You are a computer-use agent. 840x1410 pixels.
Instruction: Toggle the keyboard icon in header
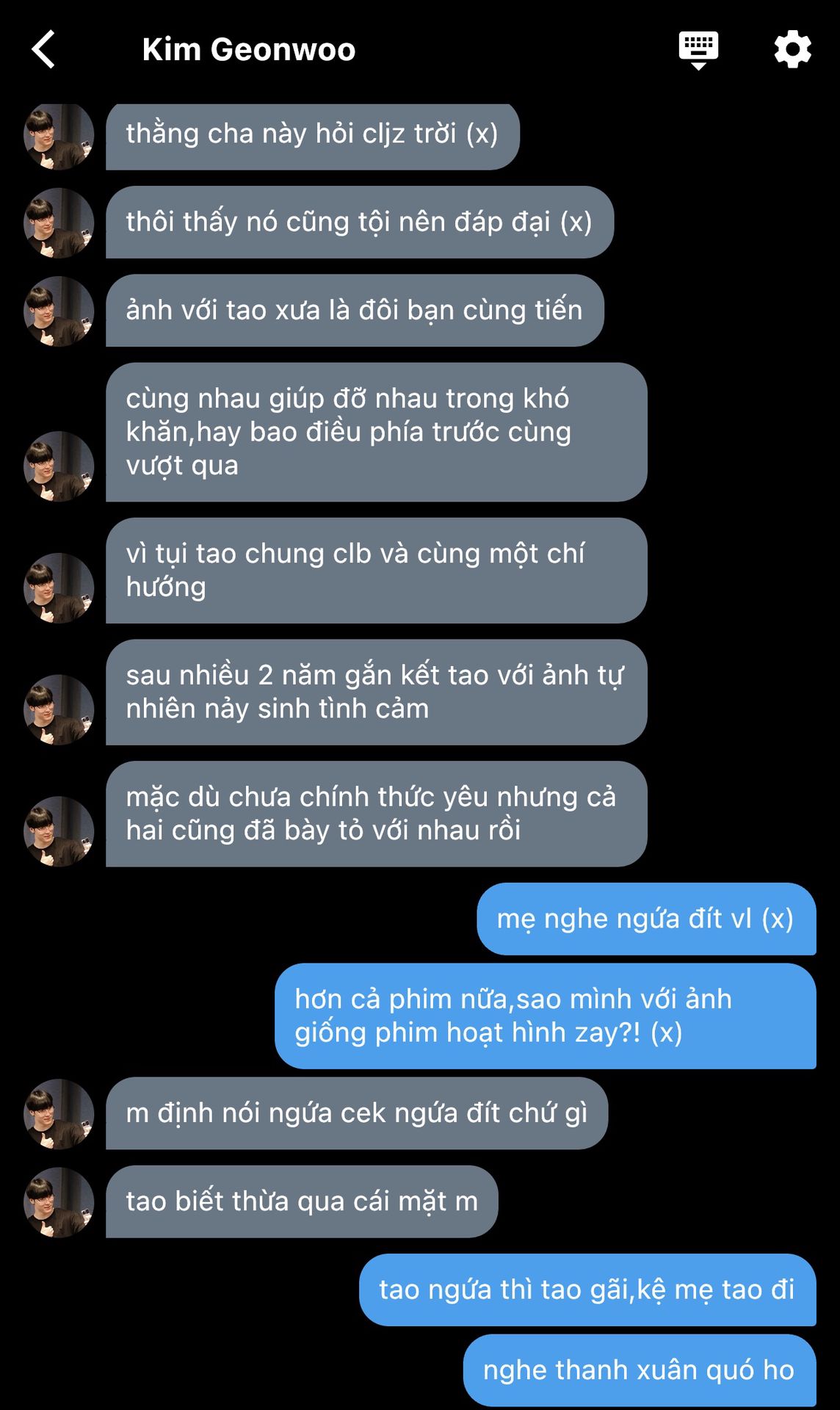click(x=698, y=50)
